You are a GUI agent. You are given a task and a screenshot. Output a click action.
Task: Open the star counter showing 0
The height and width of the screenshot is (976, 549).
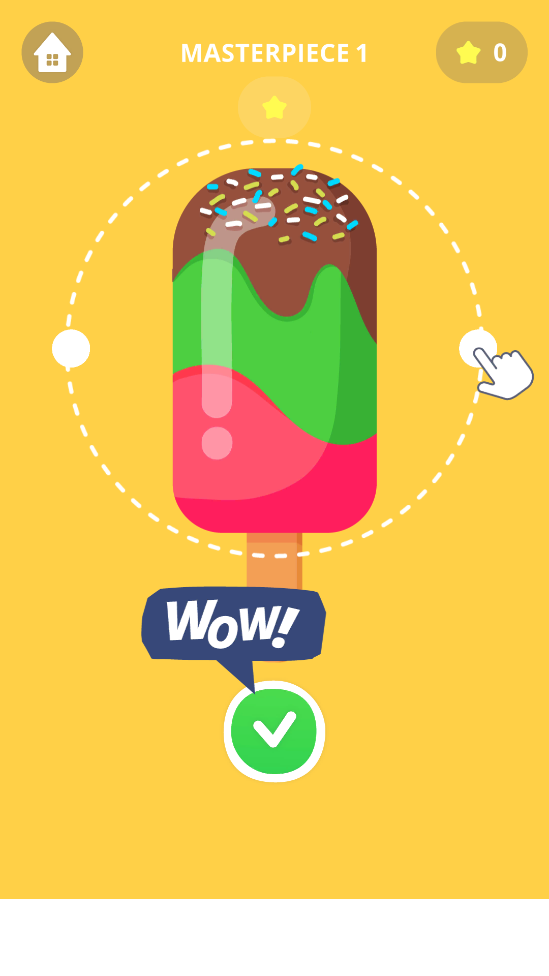click(x=482, y=52)
